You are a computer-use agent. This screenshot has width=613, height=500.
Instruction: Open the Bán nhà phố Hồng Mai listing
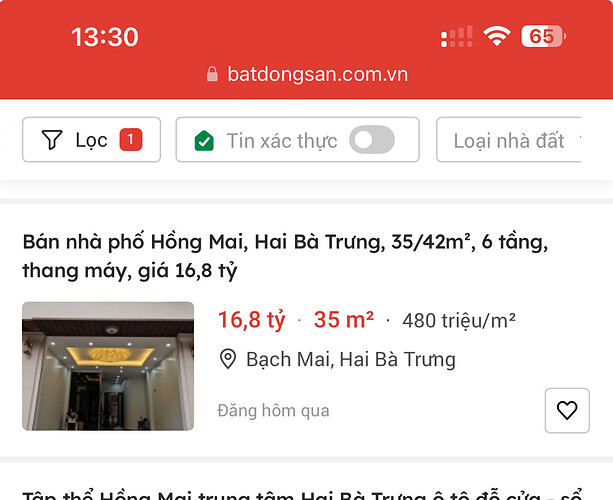pos(285,256)
